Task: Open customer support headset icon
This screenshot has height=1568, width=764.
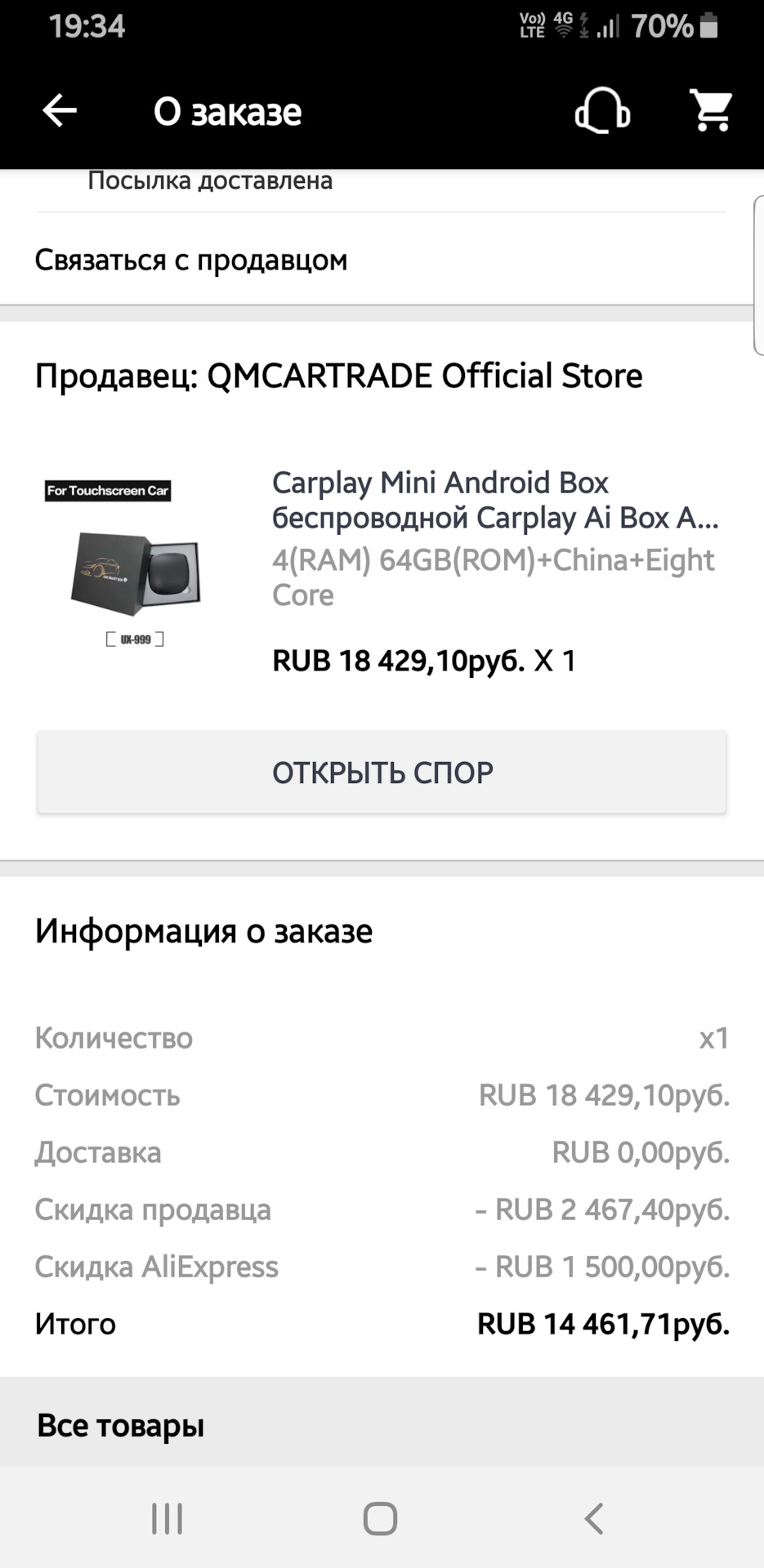Action: coord(602,111)
